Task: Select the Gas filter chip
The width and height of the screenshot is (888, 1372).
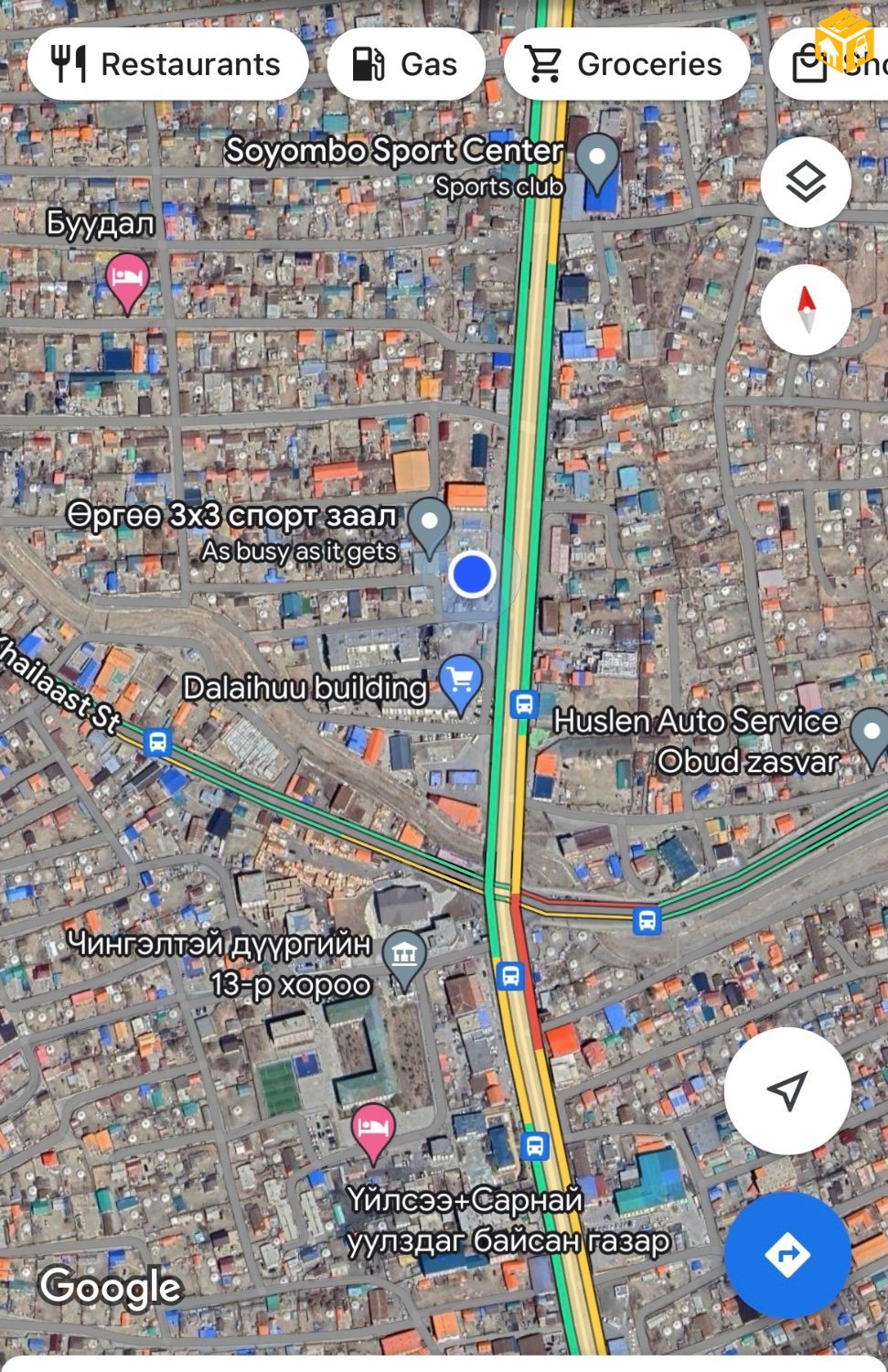Action: (405, 64)
